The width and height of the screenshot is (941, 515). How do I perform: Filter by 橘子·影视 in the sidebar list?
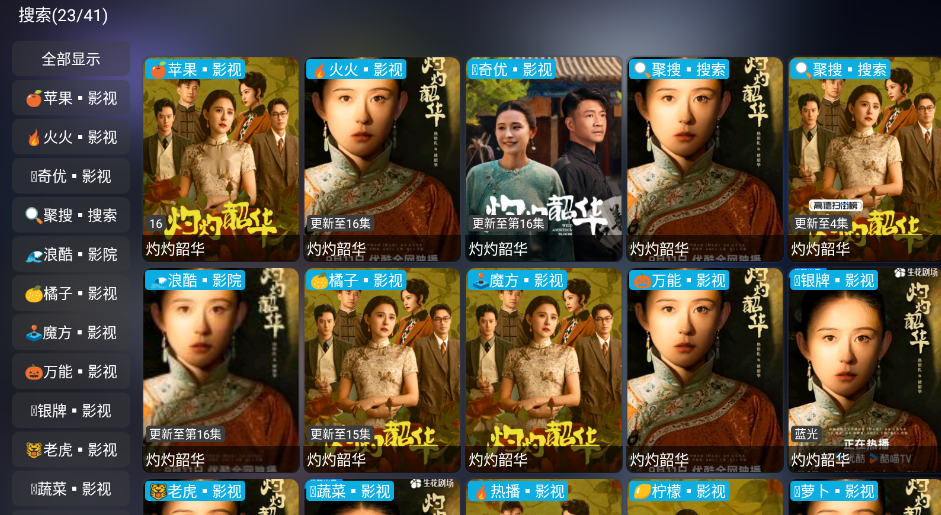71,293
